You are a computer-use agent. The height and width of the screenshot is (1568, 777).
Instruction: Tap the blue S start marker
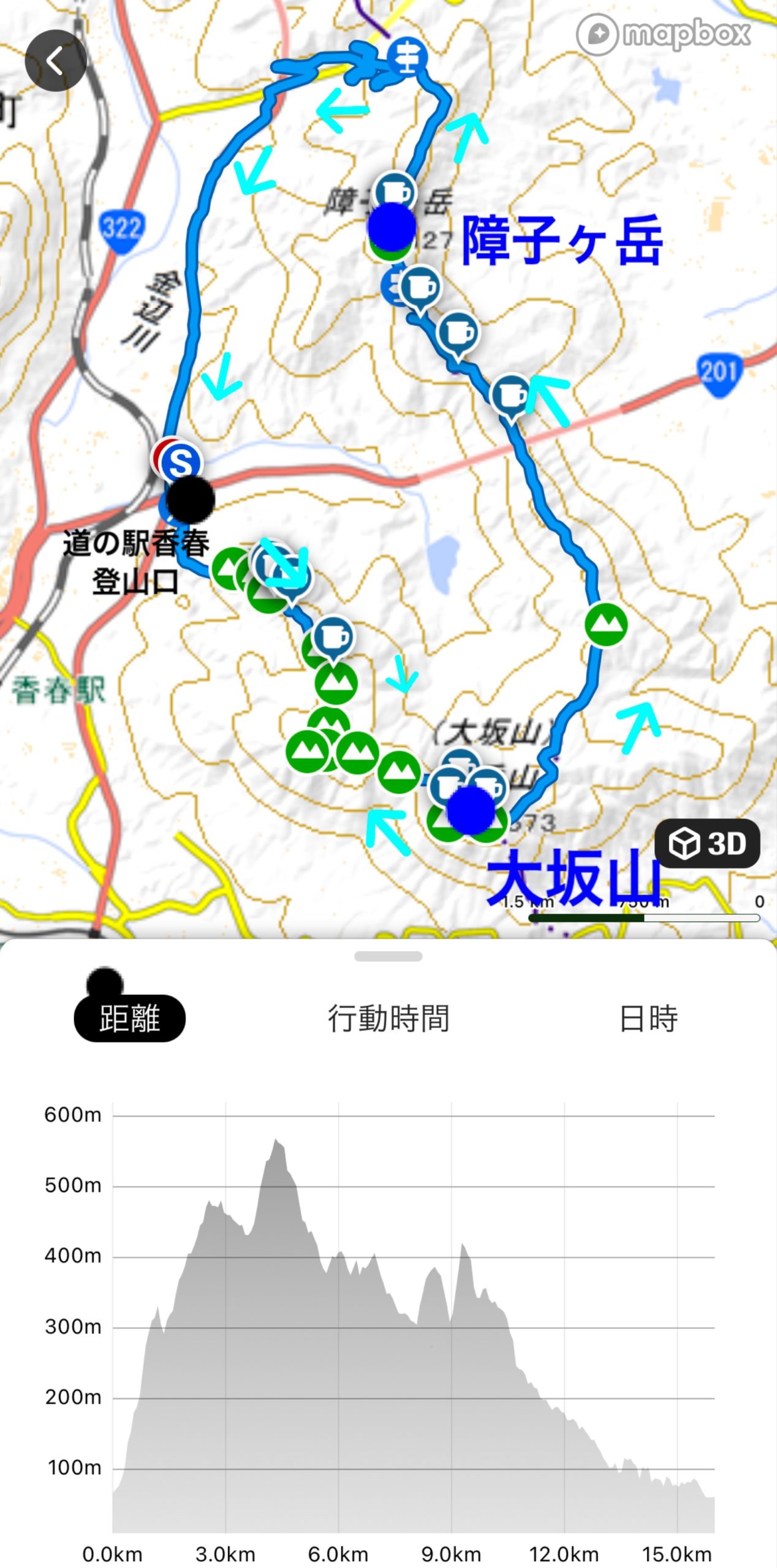click(181, 462)
